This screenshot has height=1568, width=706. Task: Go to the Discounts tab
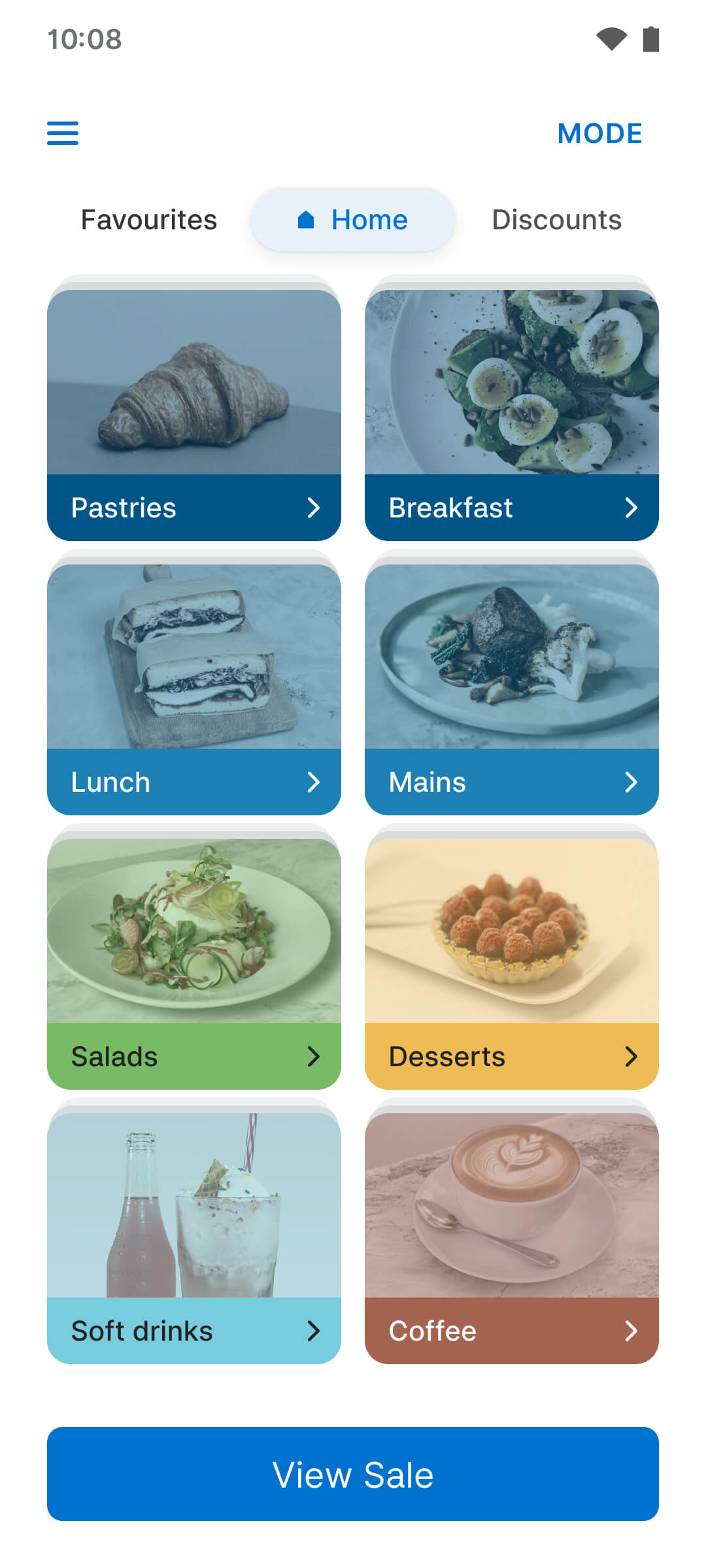click(556, 220)
